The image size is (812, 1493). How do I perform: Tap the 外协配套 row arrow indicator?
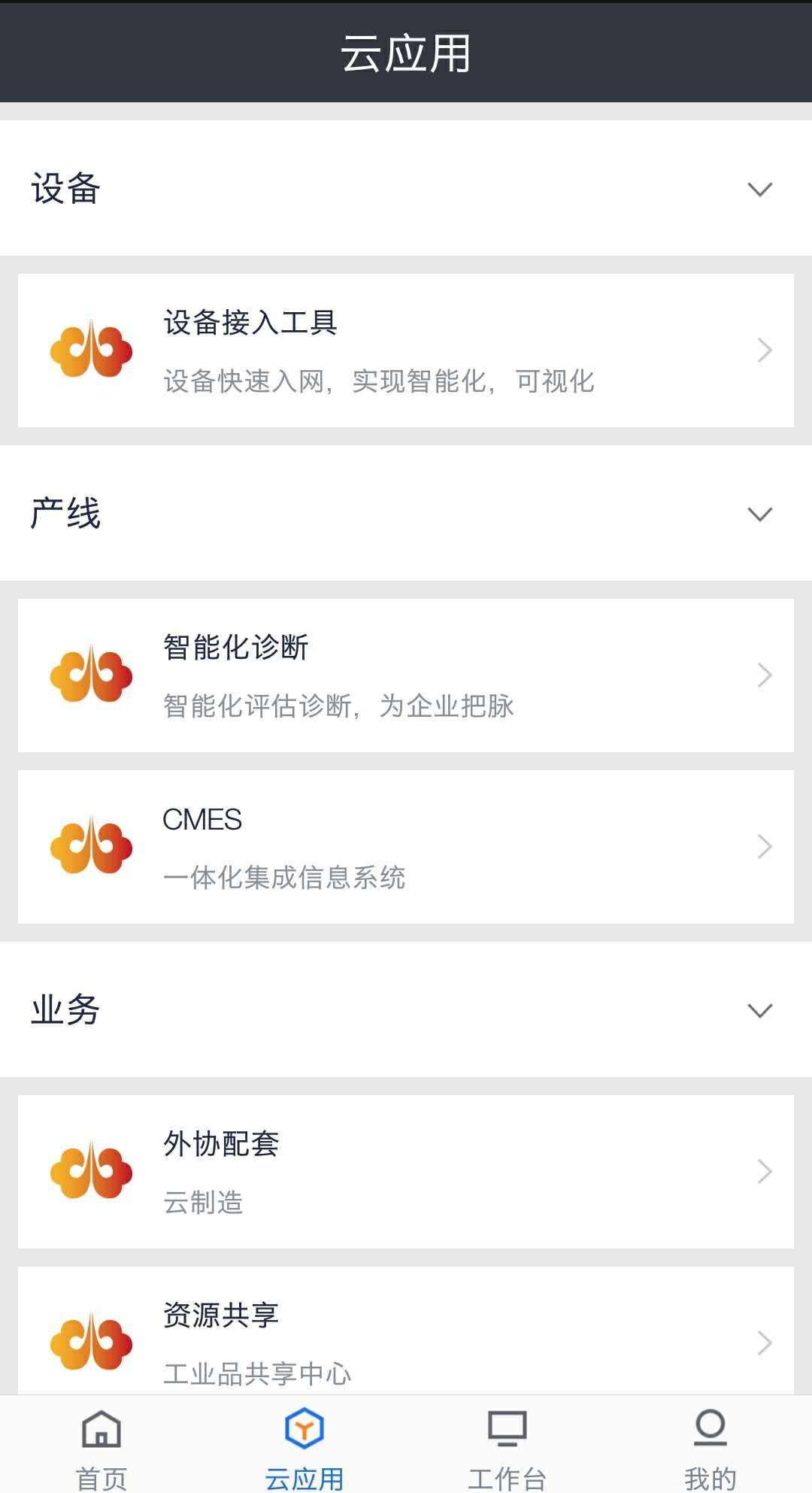tap(765, 1171)
